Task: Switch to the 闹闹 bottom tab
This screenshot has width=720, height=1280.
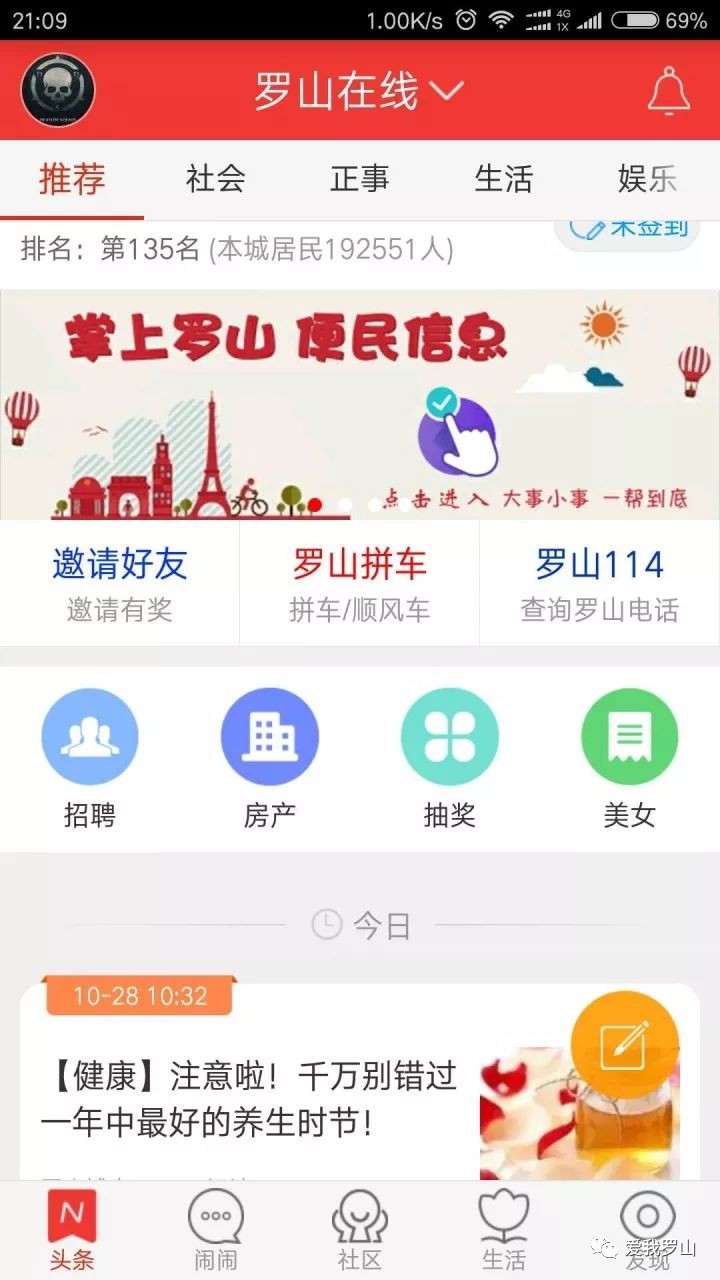Action: click(216, 1231)
